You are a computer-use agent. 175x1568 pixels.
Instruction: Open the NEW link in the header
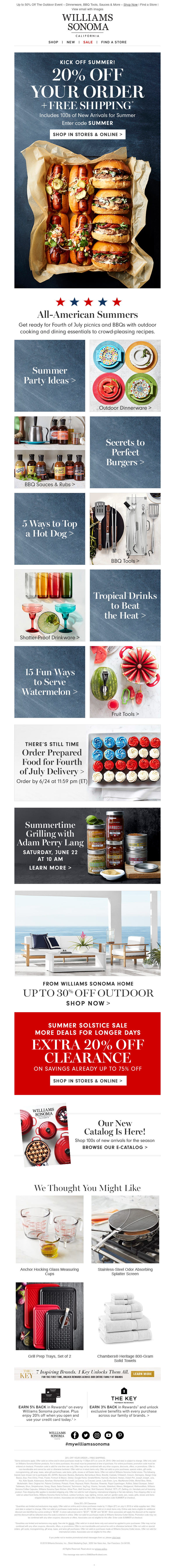[71, 42]
